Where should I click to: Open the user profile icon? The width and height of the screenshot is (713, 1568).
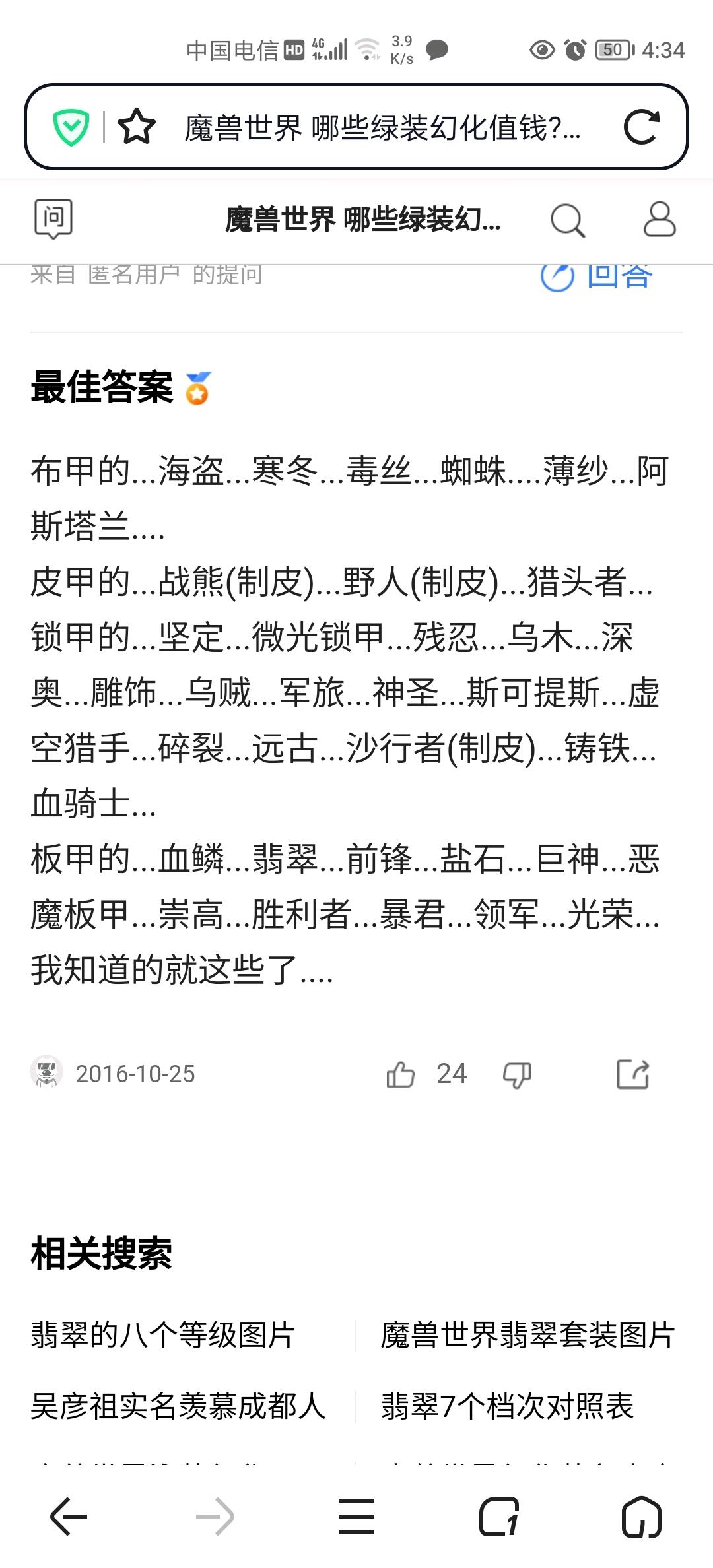click(x=659, y=220)
